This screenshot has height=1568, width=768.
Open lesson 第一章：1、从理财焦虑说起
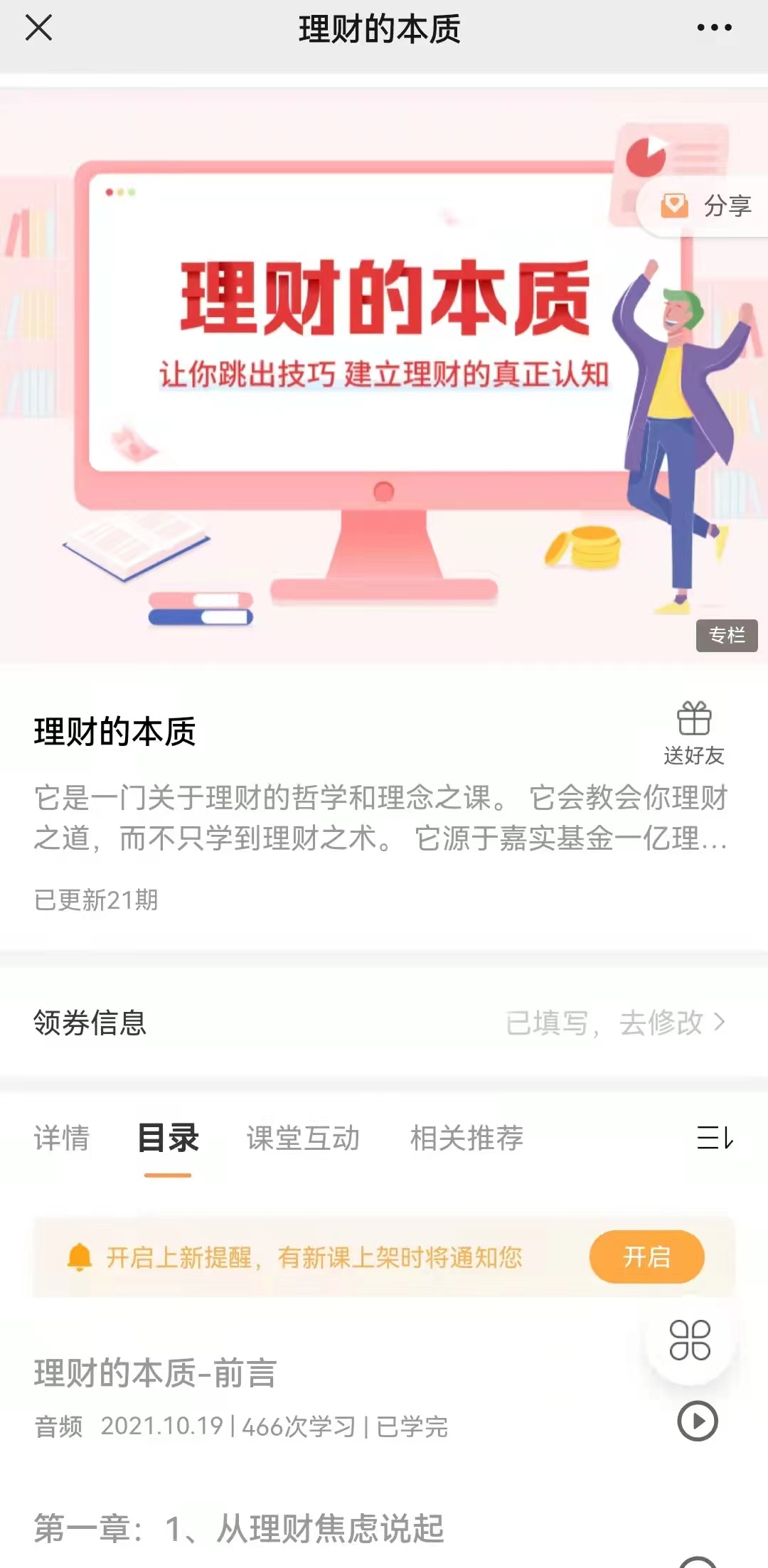[239, 1529]
